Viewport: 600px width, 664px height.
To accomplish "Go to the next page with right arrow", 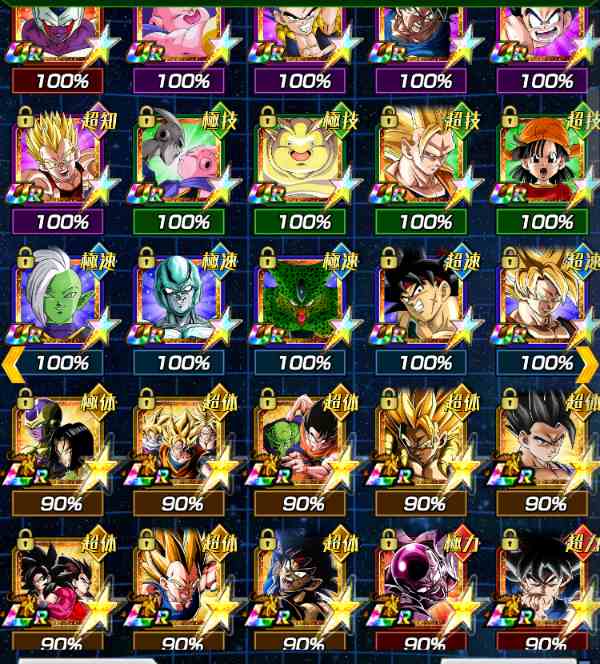I will coord(587,364).
